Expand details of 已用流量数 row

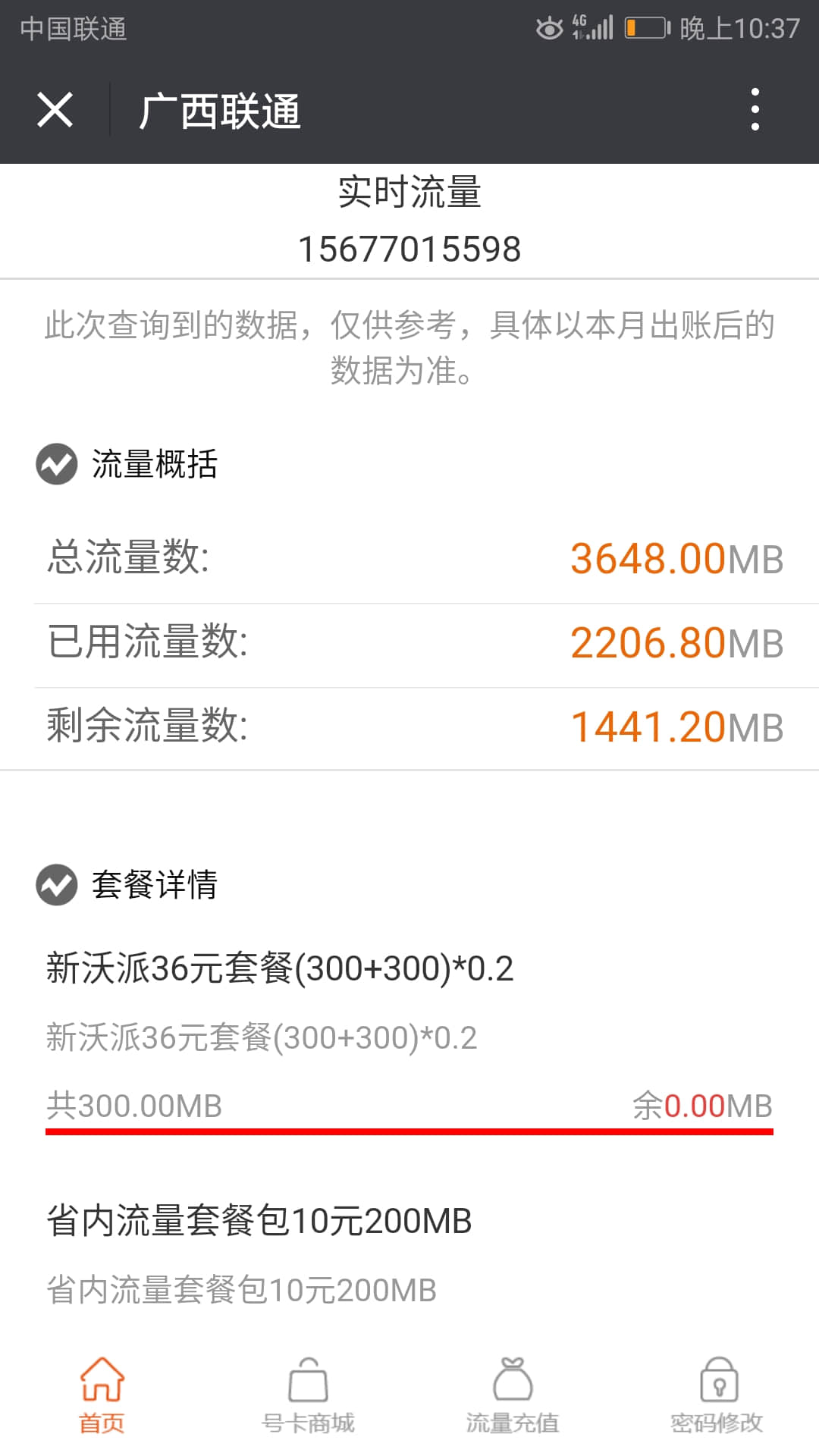[409, 643]
